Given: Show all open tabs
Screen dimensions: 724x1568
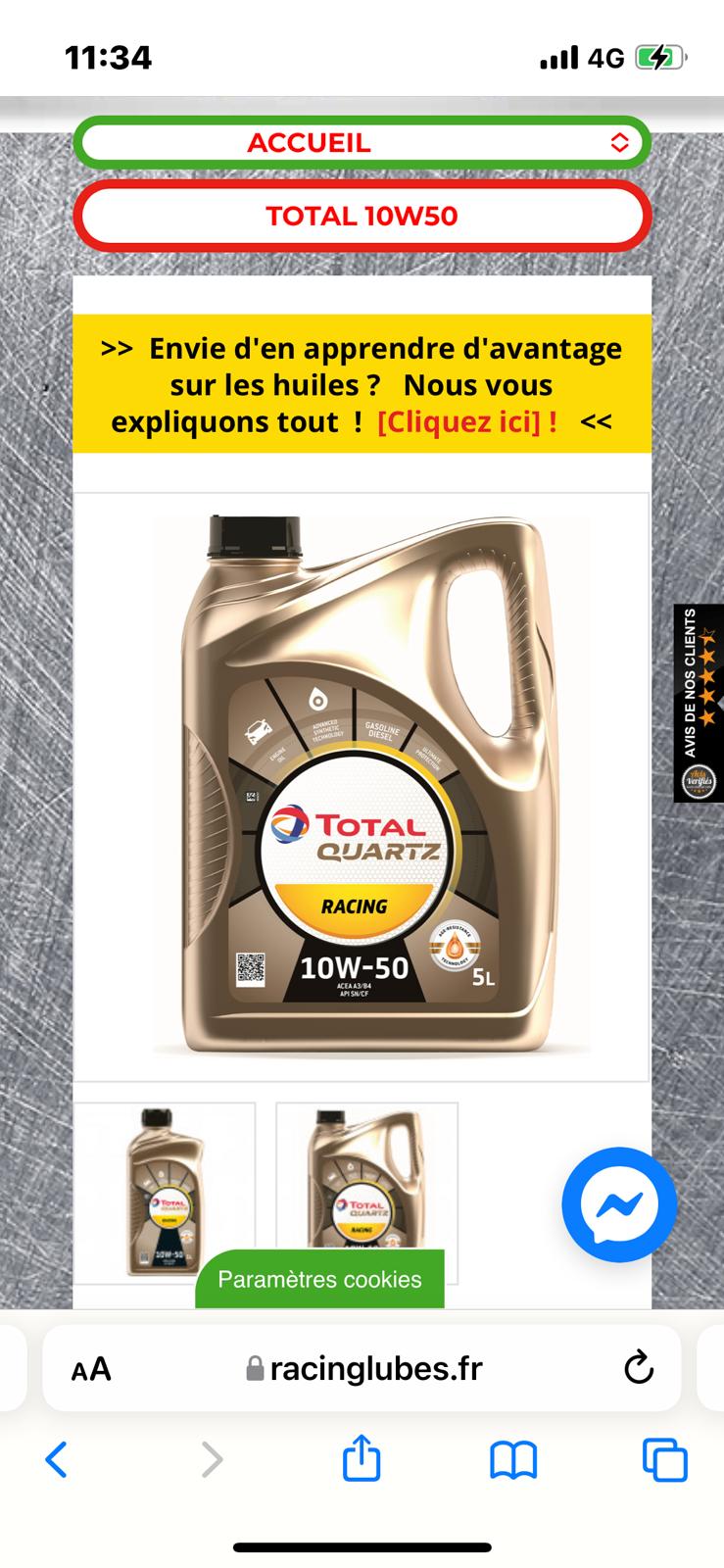Looking at the screenshot, I should tap(665, 1460).
